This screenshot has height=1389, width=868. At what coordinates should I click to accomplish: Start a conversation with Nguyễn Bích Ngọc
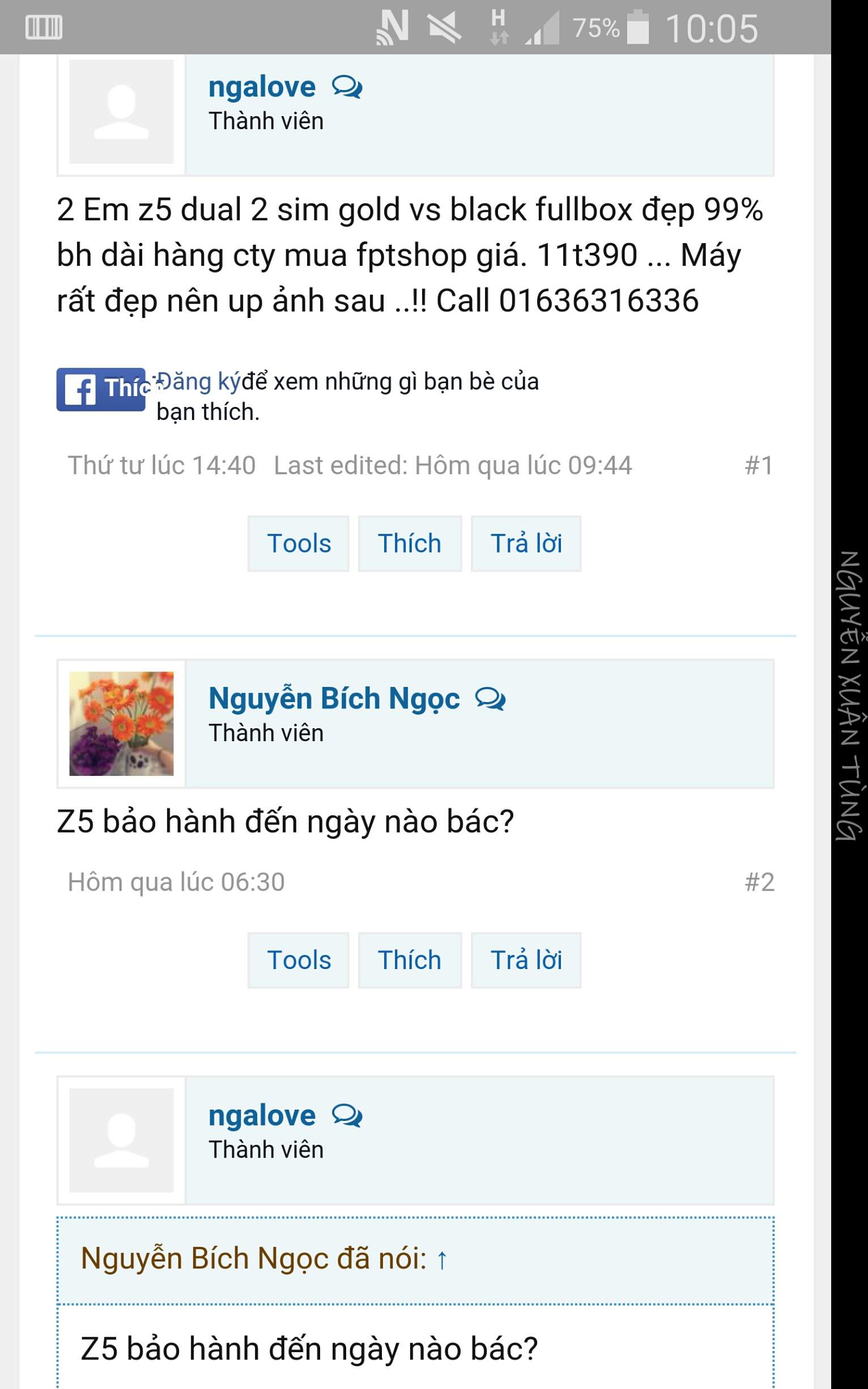(490, 699)
